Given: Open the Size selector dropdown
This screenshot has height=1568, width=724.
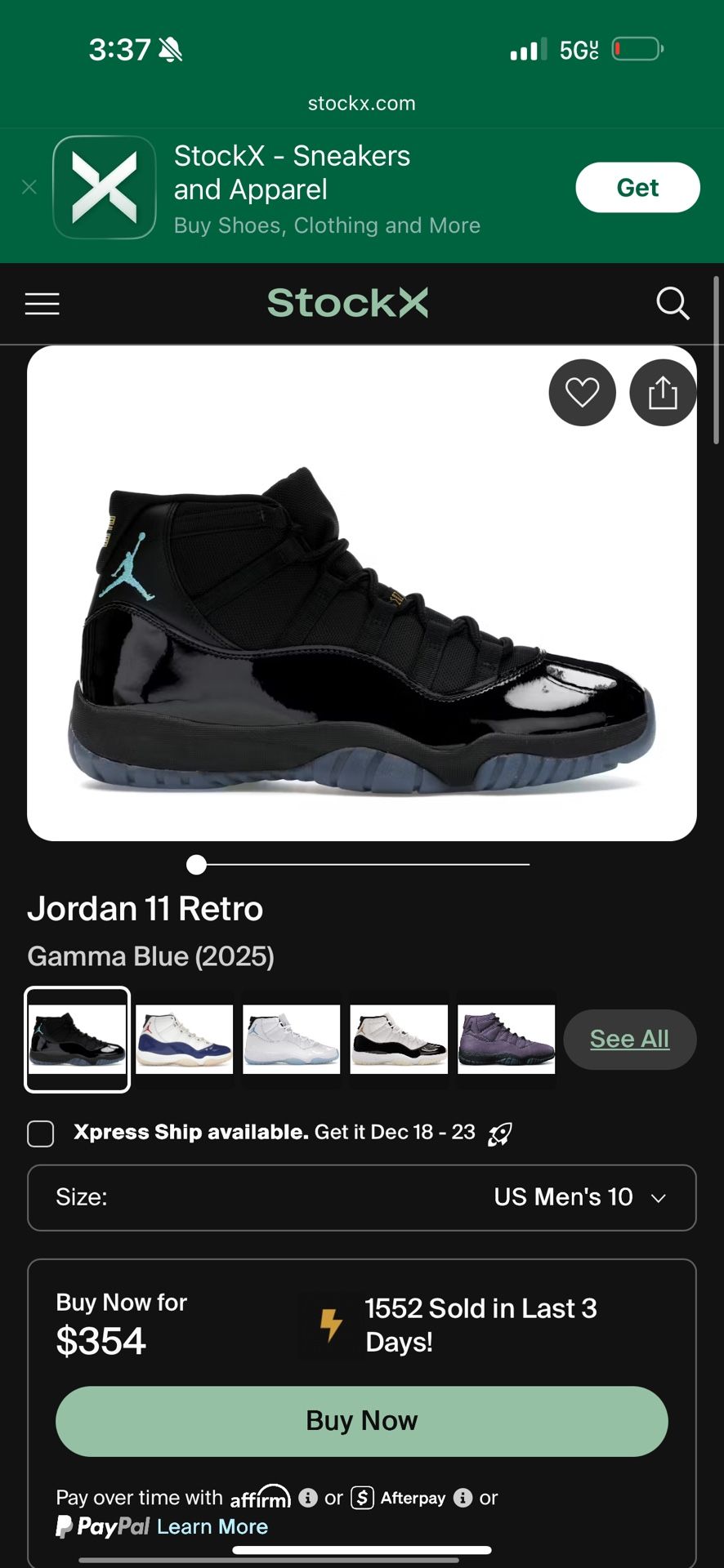Looking at the screenshot, I should coord(362,1197).
